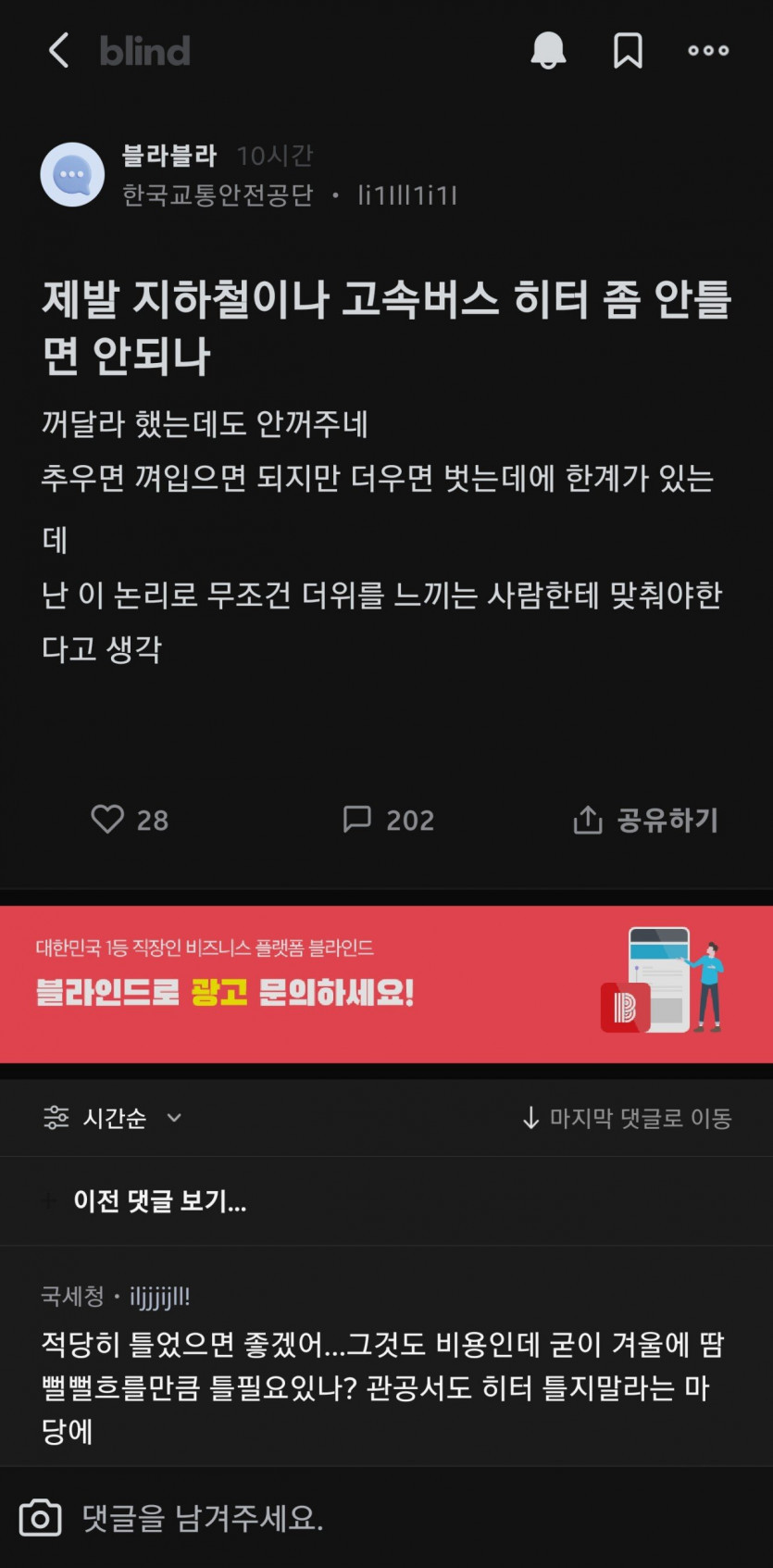The width and height of the screenshot is (773, 1568).
Task: Jump to last comment 마지막 댓글로 이동
Action: pyautogui.click(x=627, y=1118)
